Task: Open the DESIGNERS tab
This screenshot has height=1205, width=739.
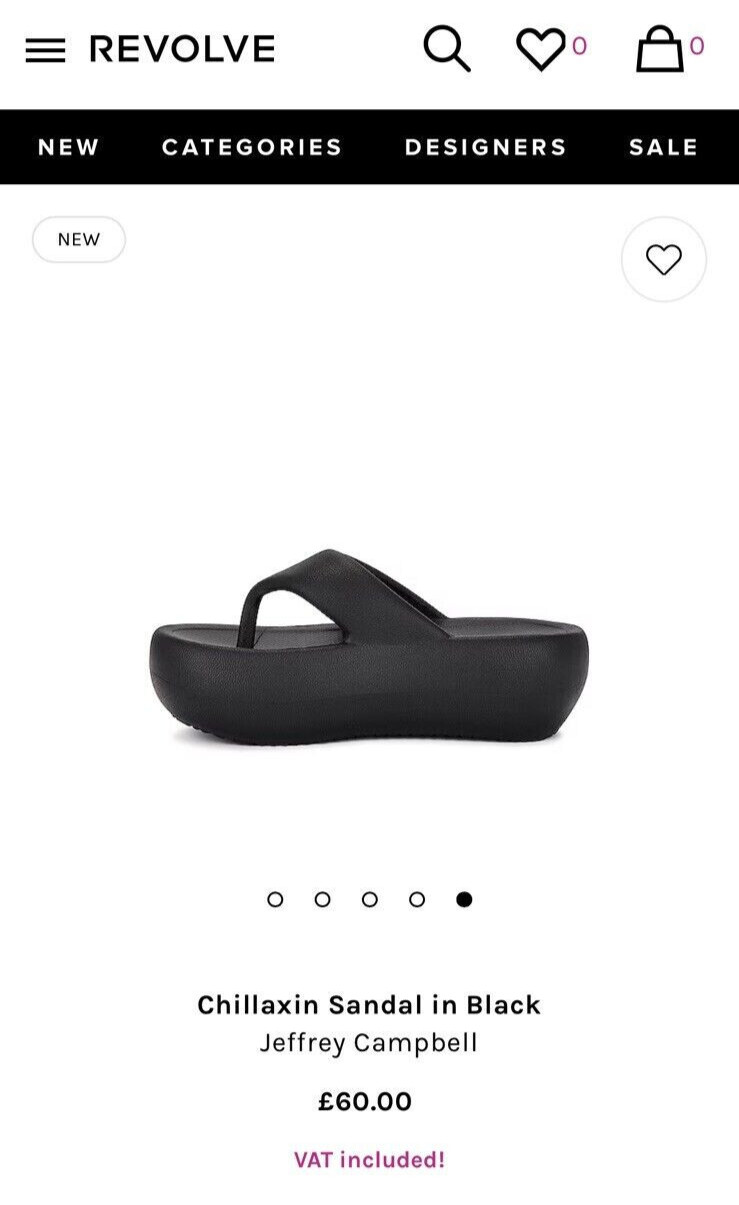Action: [486, 147]
